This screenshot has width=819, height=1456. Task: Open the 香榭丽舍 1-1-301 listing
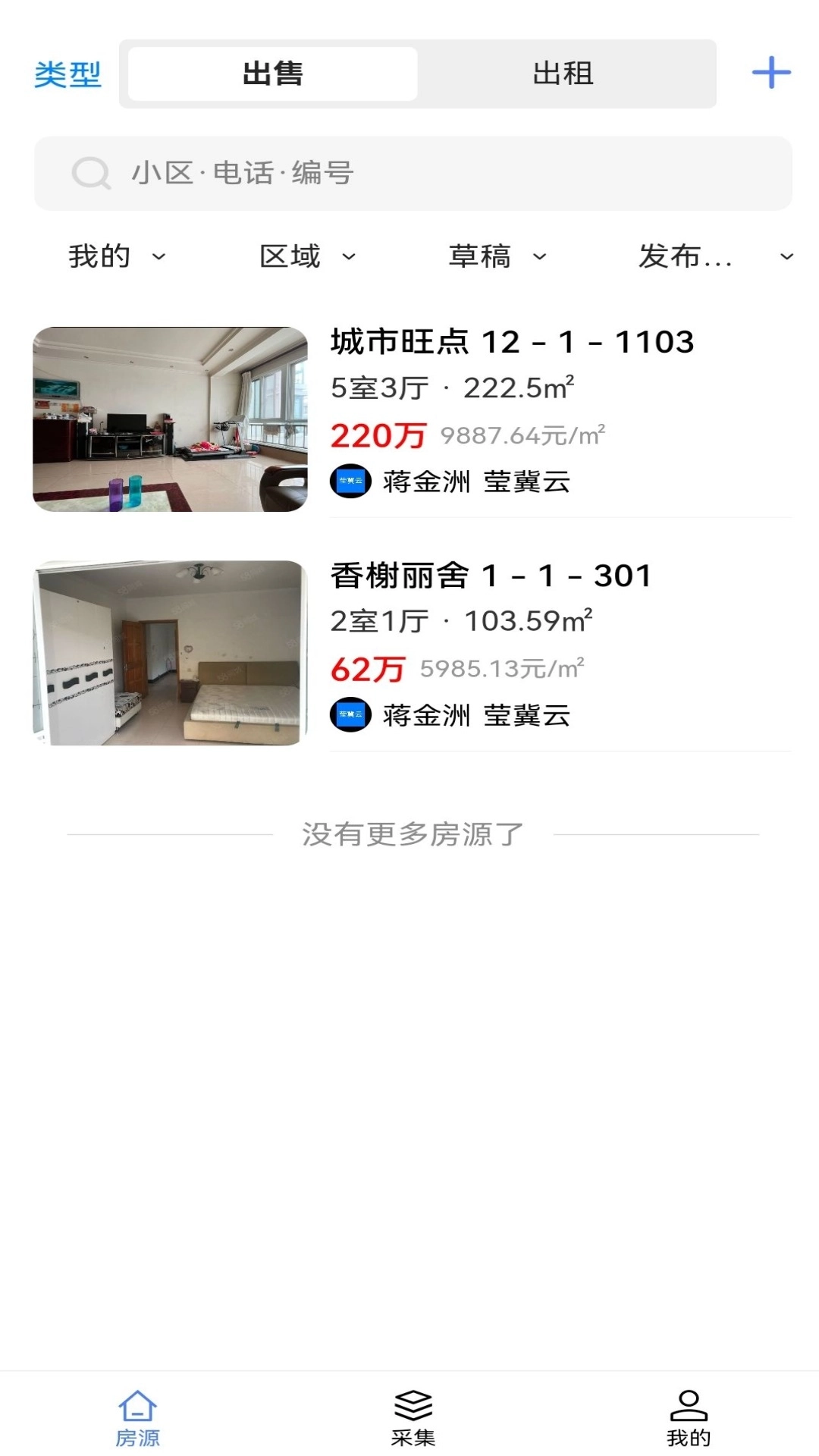pyautogui.click(x=491, y=576)
